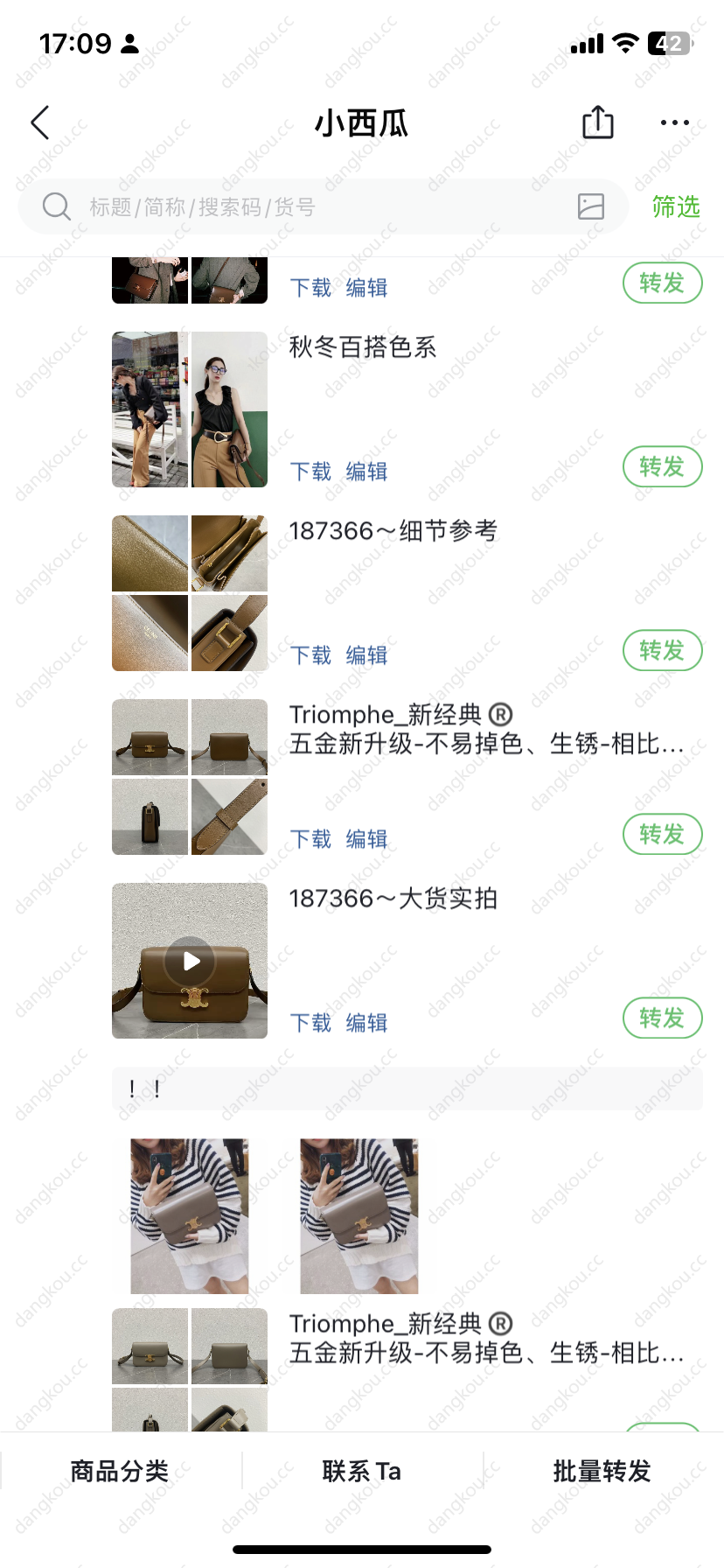Search by image using the picture icon

click(x=591, y=206)
